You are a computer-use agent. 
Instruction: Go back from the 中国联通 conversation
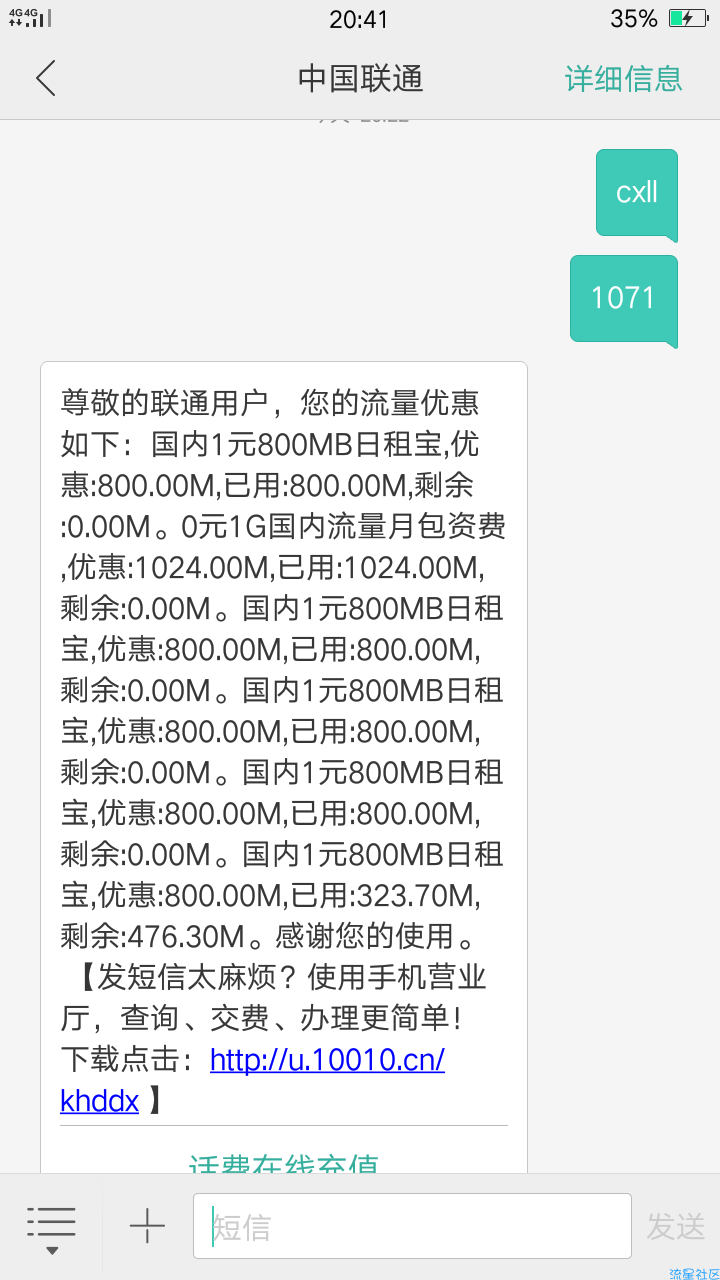coord(46,78)
